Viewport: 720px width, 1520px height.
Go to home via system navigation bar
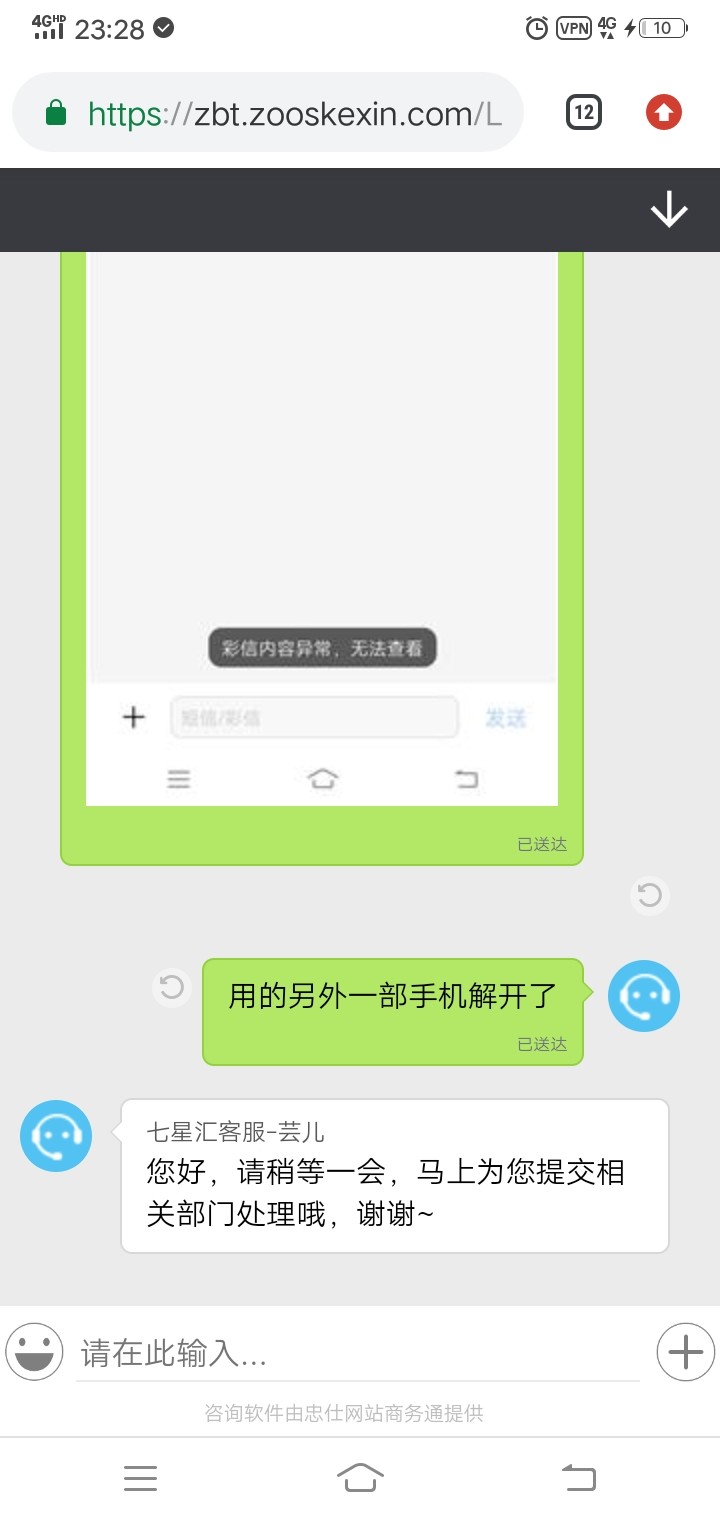pyautogui.click(x=360, y=1477)
